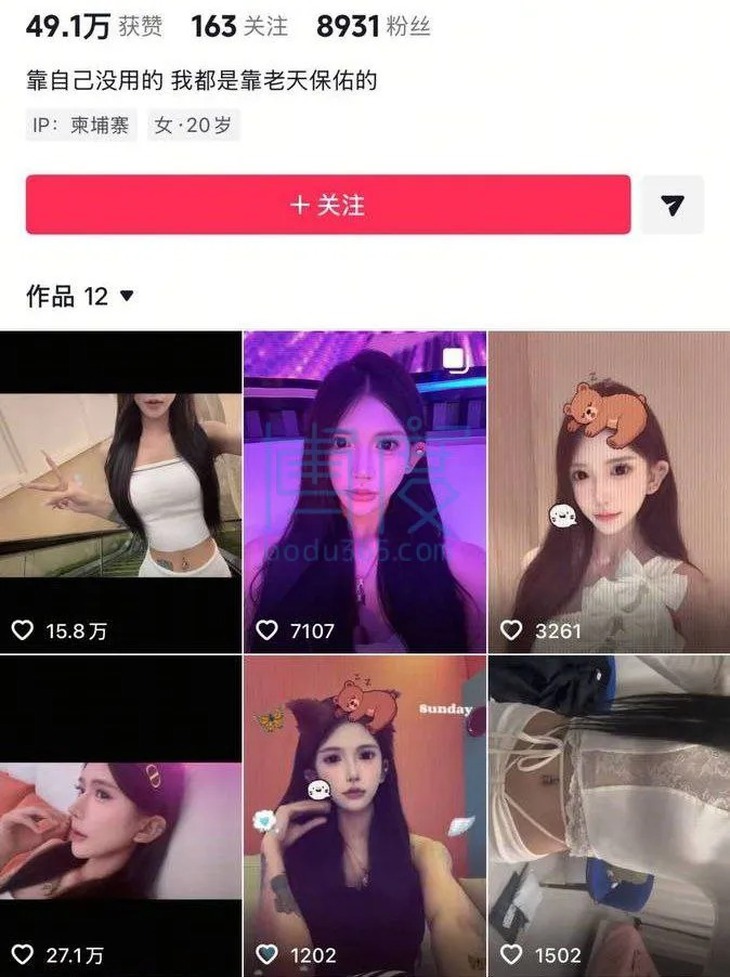Open the video thumbnail with the teddy bear filter
This screenshot has width=730, height=977.
(608, 480)
